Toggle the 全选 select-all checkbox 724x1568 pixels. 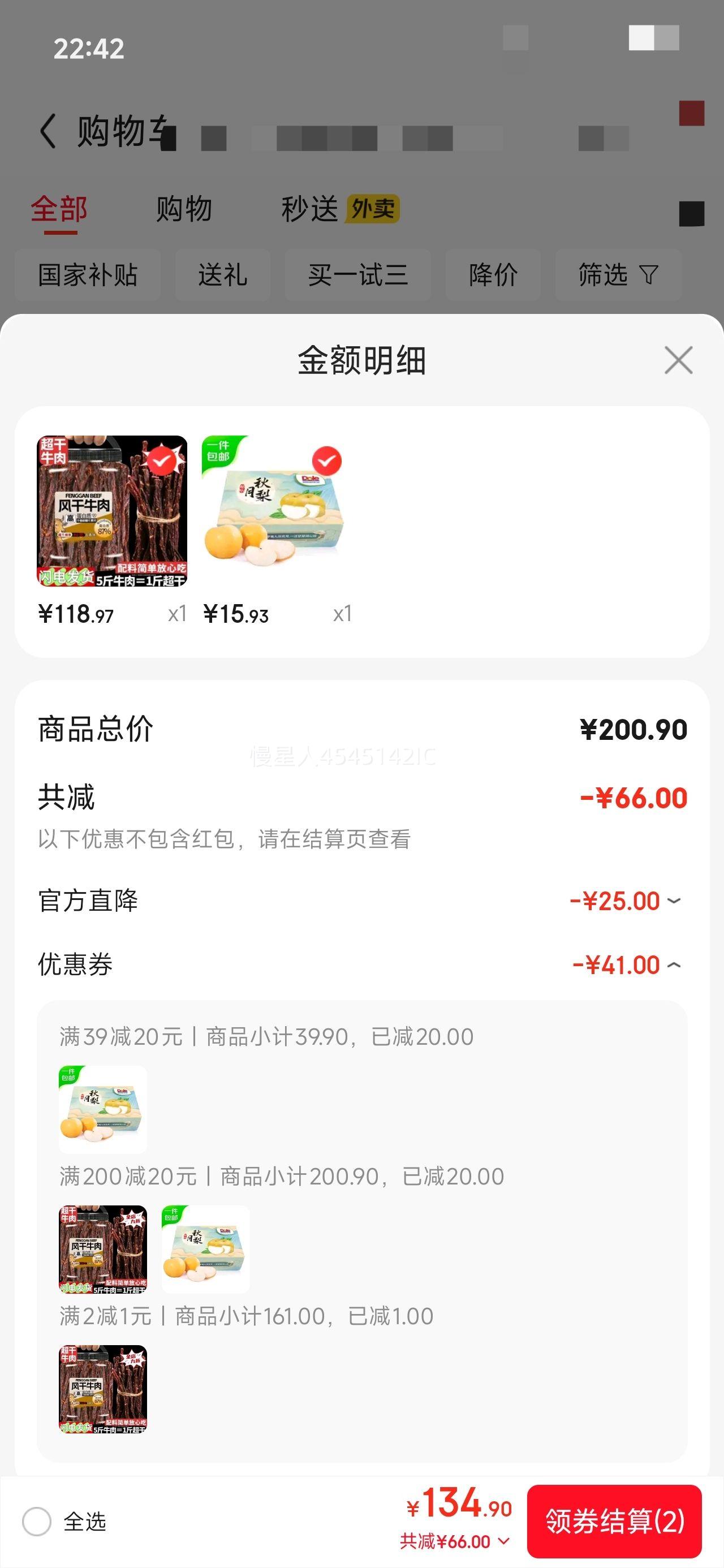click(37, 1521)
